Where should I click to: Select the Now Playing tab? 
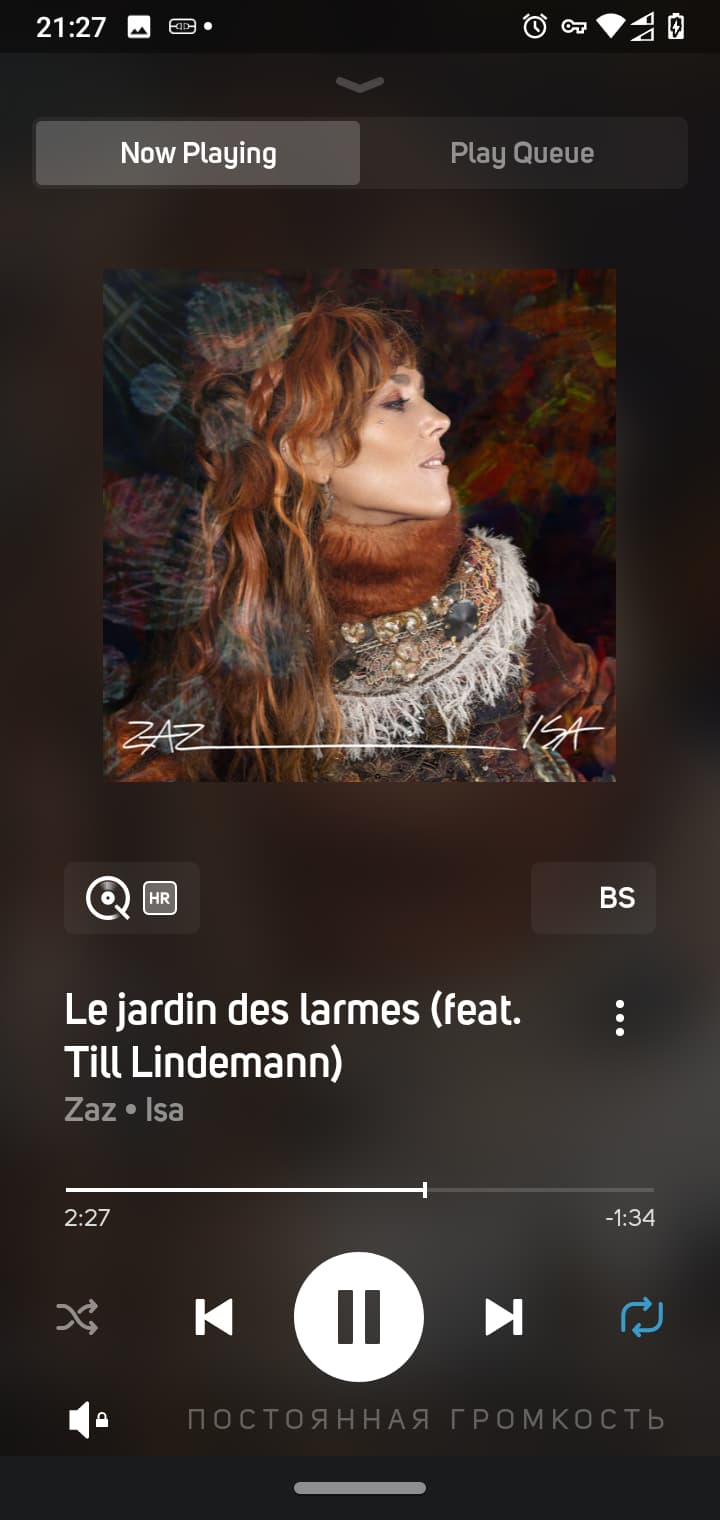[198, 153]
